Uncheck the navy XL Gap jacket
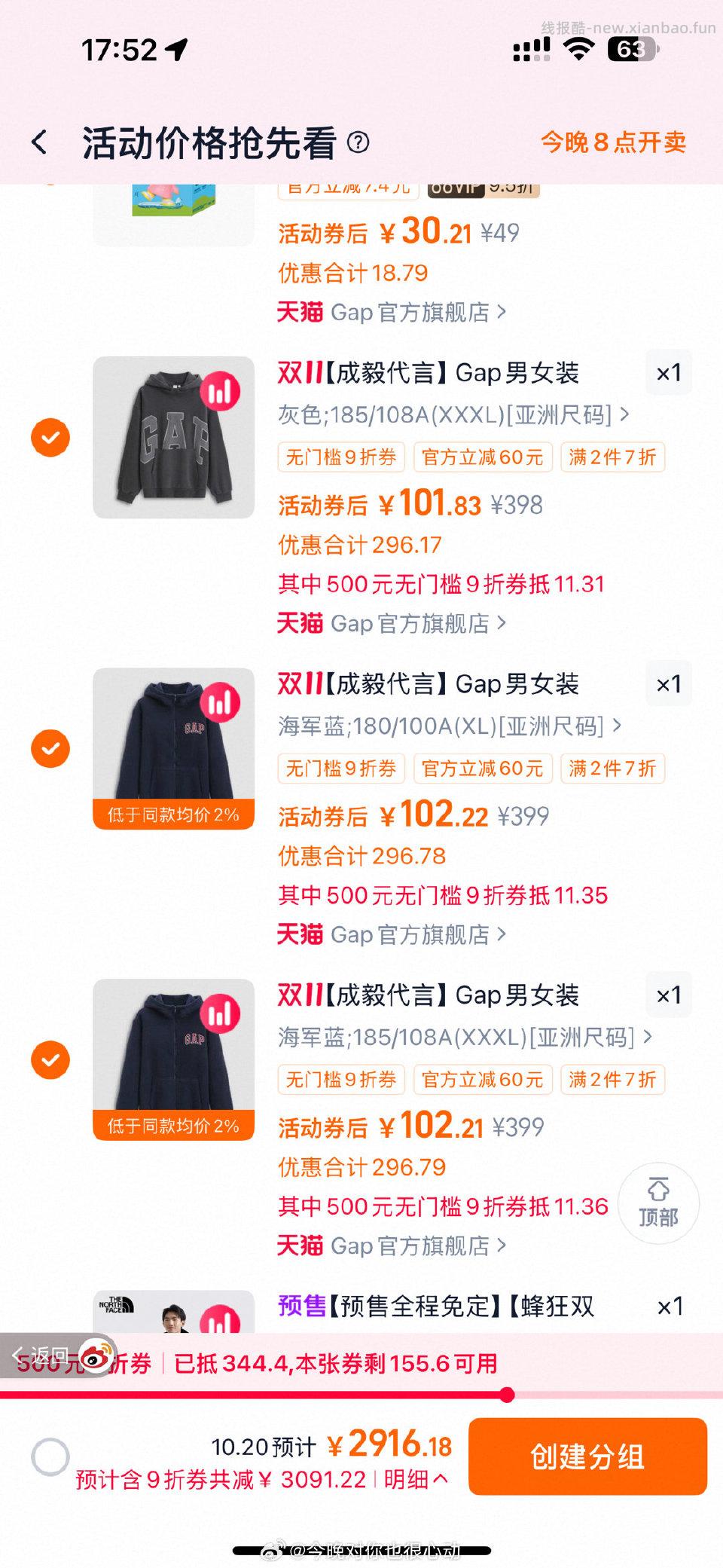Image resolution: width=723 pixels, height=1568 pixels. click(x=50, y=748)
